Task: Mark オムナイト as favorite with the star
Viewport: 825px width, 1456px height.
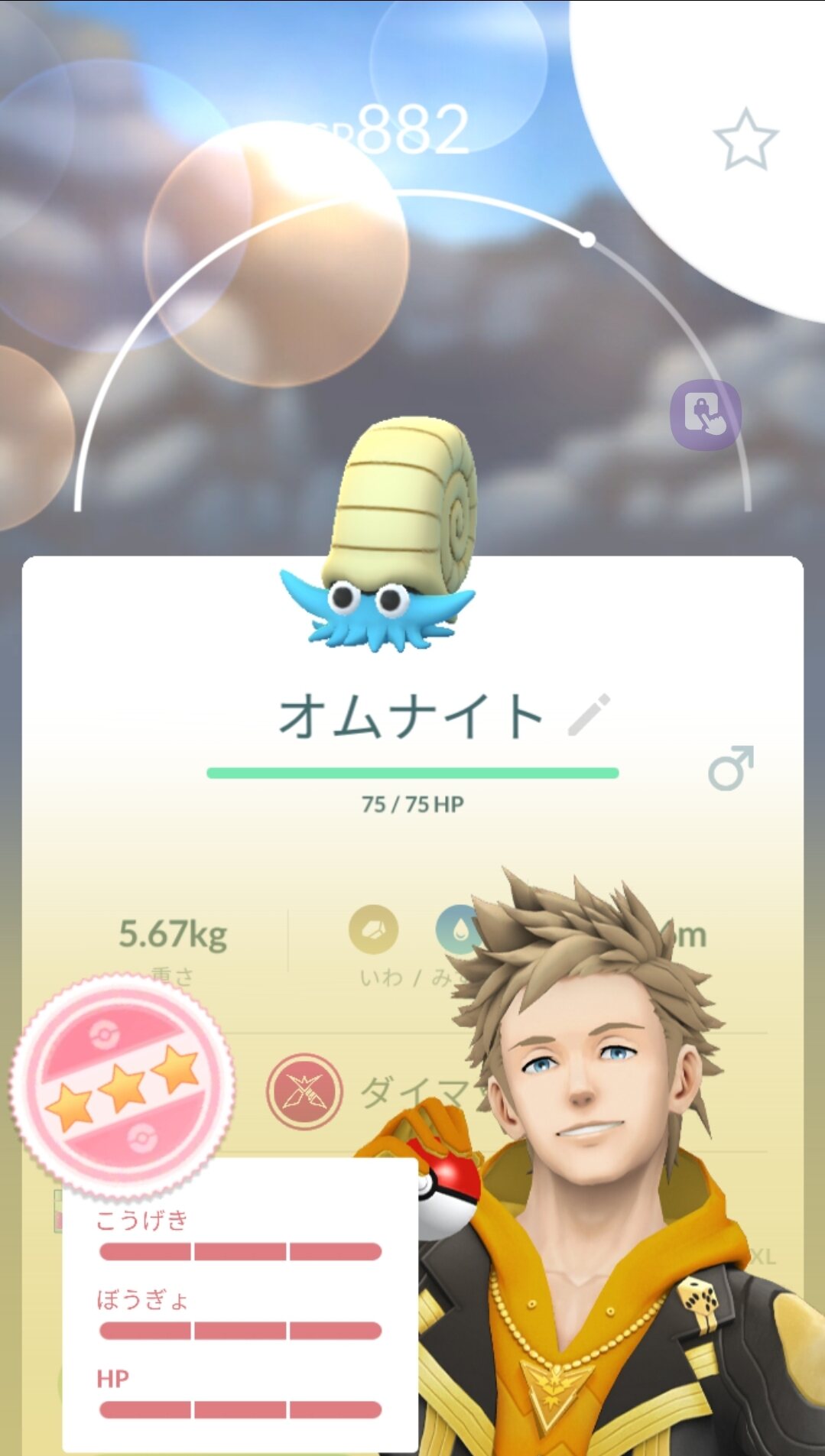Action: click(745, 139)
